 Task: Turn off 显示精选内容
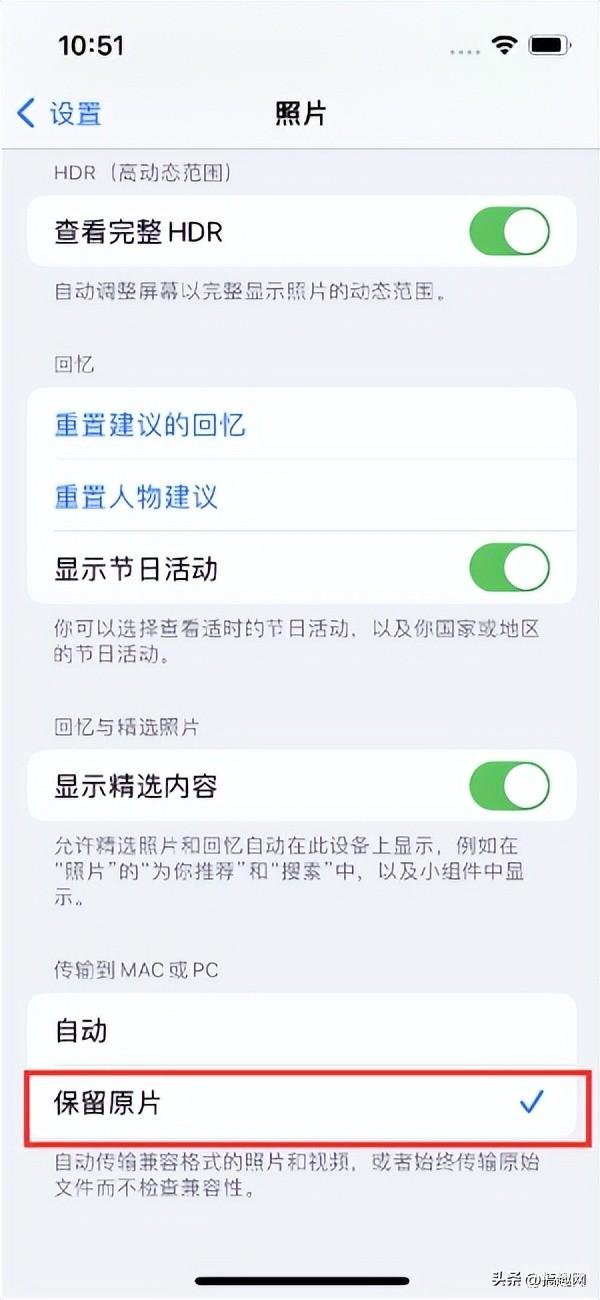tap(509, 786)
